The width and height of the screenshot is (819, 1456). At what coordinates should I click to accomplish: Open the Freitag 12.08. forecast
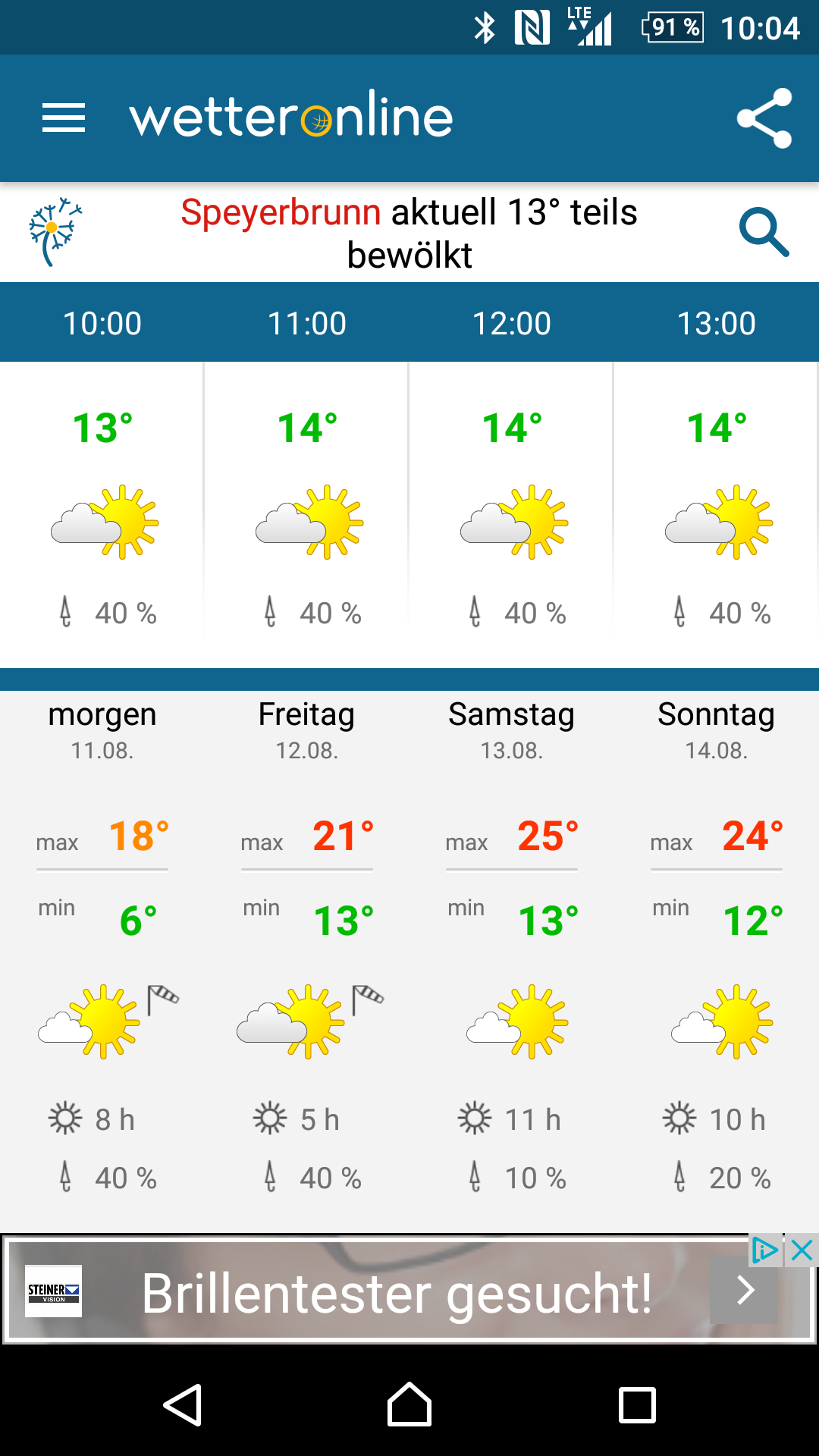tap(307, 959)
